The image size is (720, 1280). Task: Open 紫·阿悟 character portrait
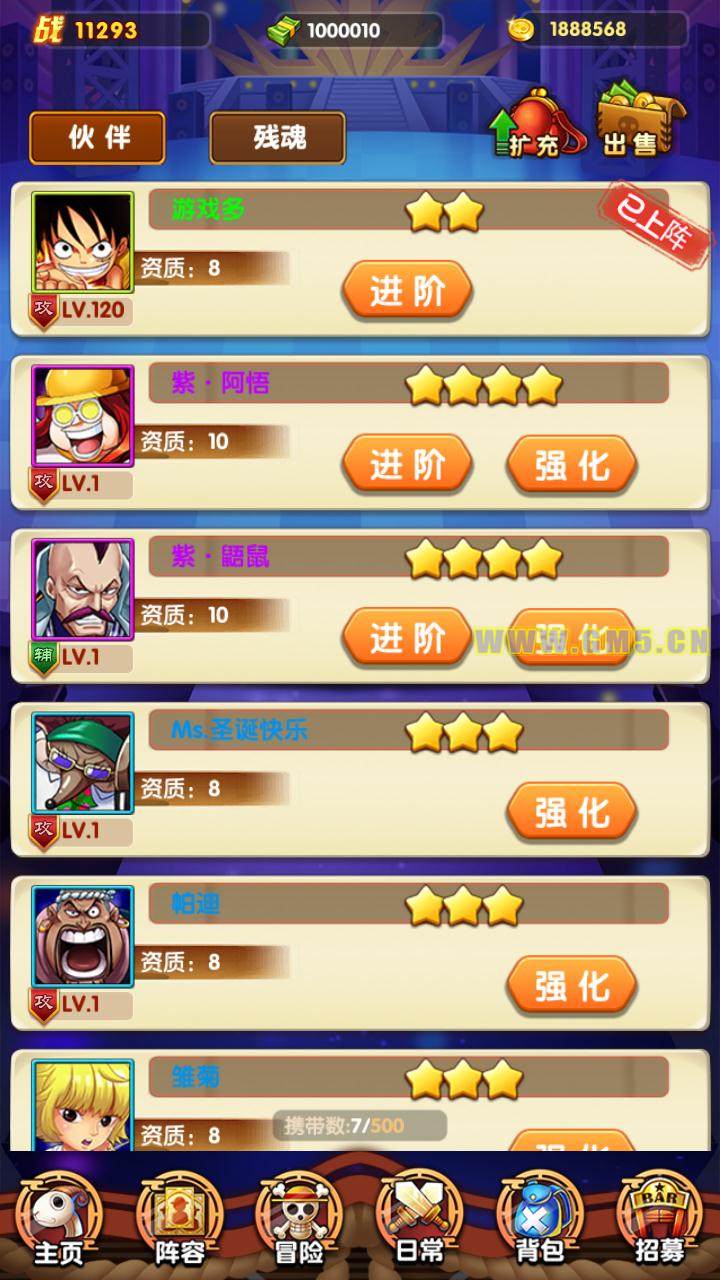[82, 416]
